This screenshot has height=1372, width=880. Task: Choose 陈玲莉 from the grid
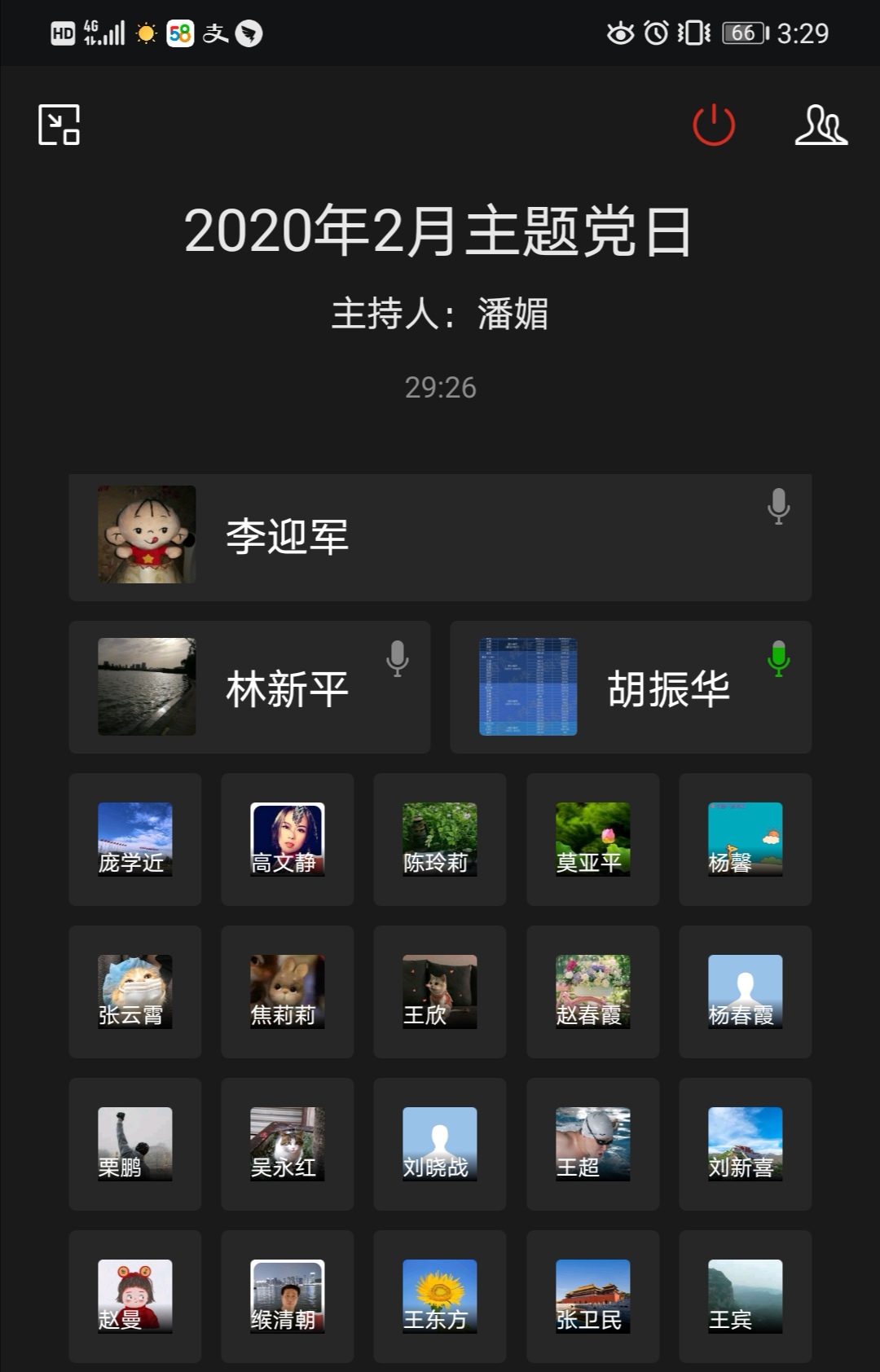[440, 839]
